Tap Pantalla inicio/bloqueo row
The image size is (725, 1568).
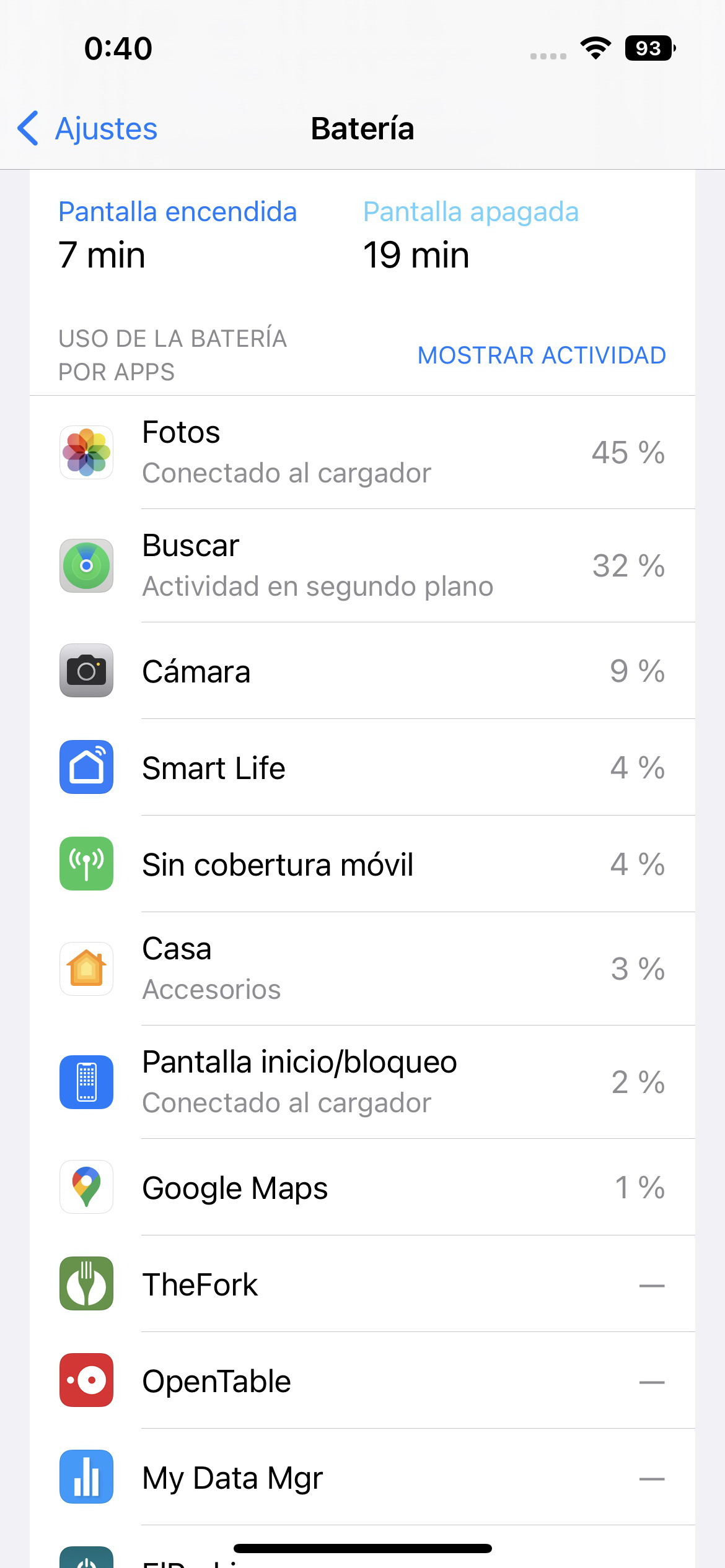click(362, 1082)
